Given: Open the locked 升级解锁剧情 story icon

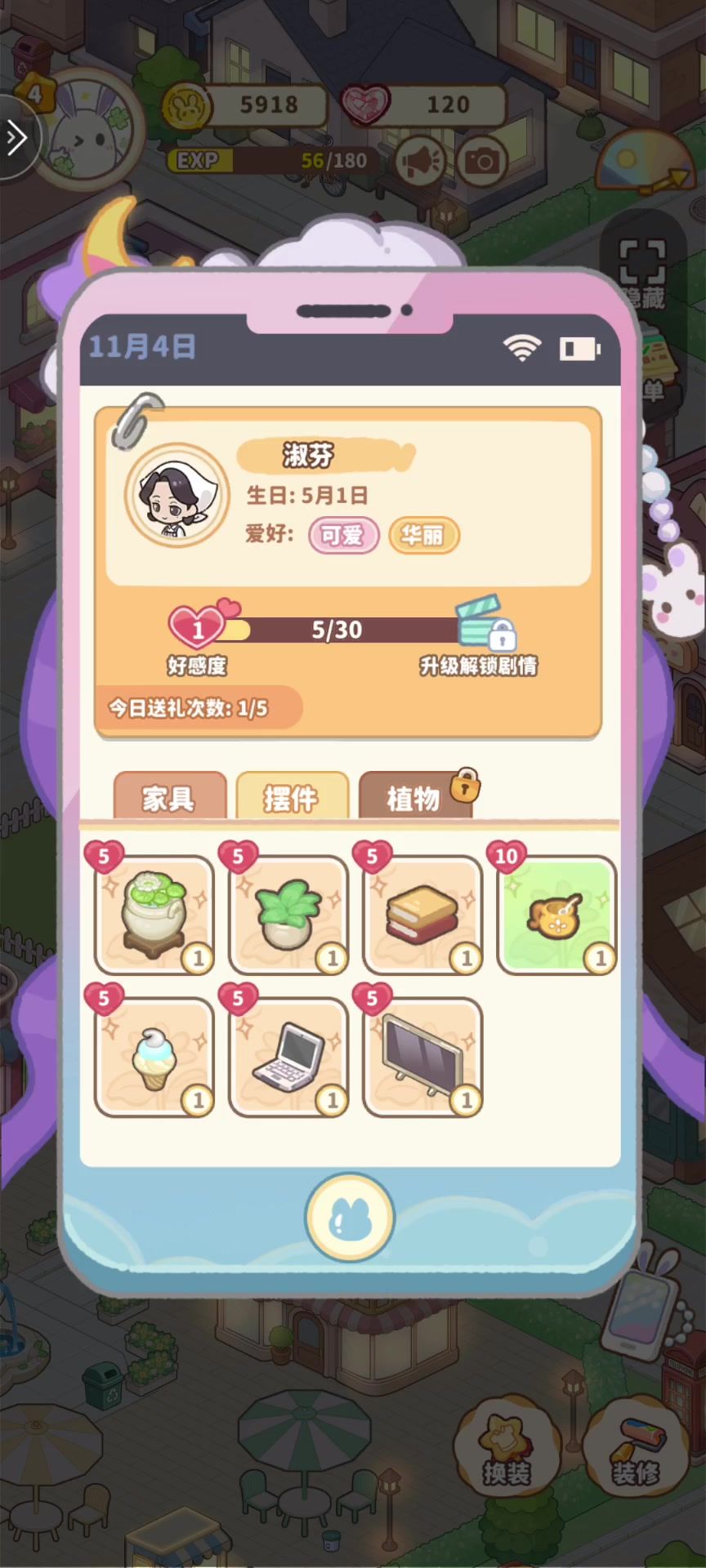Looking at the screenshot, I should point(485,626).
